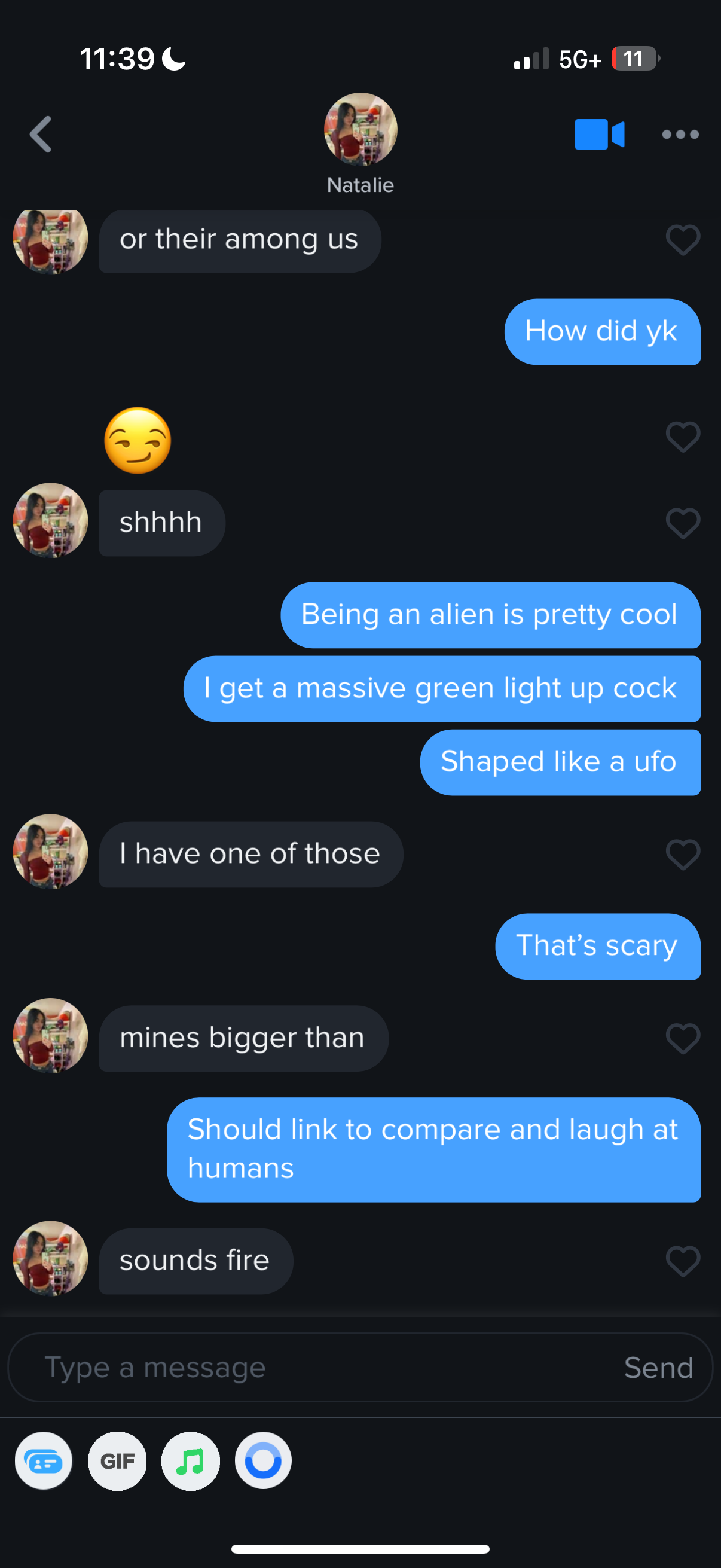721x1568 pixels.
Task: Like the smirking emoji message
Action: 683,437
